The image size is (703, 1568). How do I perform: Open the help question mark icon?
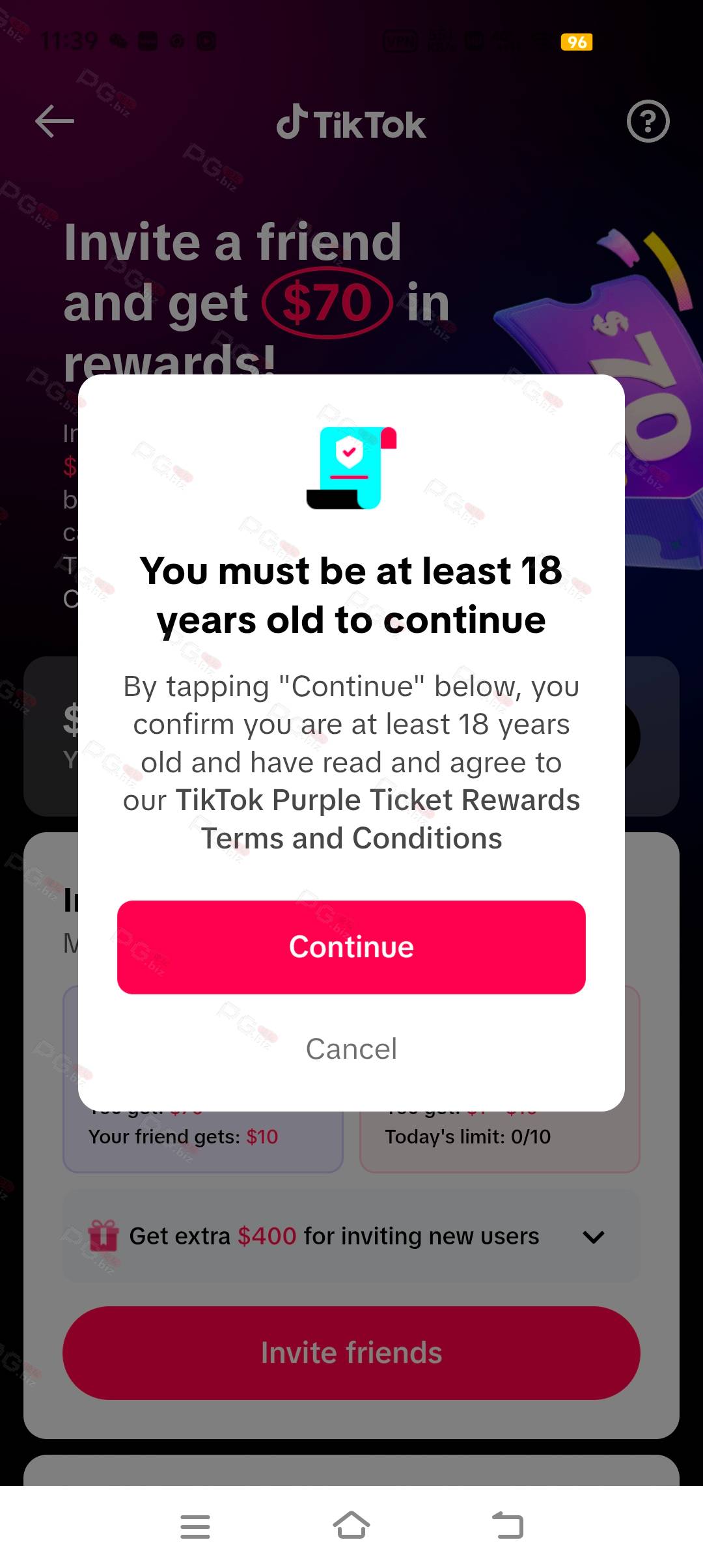[x=648, y=121]
